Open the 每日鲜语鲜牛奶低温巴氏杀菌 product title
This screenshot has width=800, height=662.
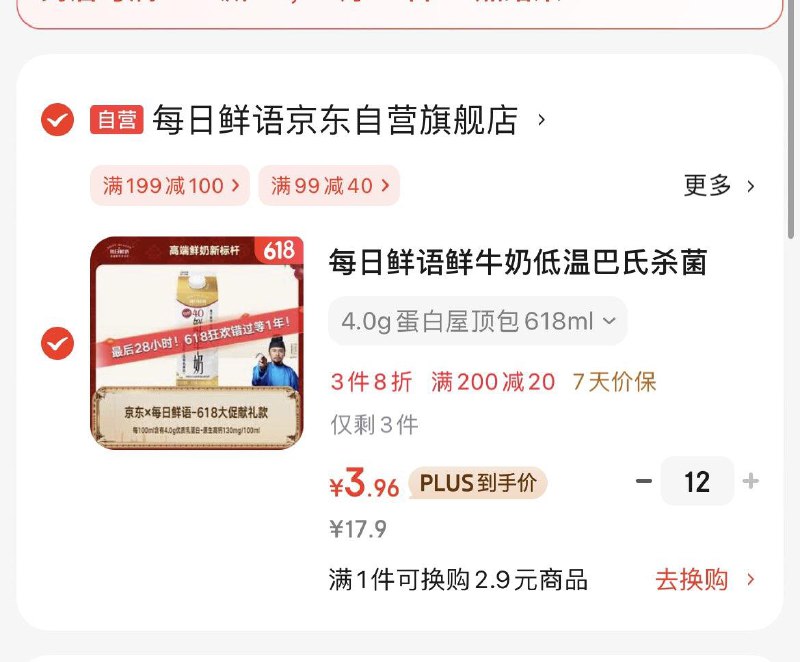[518, 263]
